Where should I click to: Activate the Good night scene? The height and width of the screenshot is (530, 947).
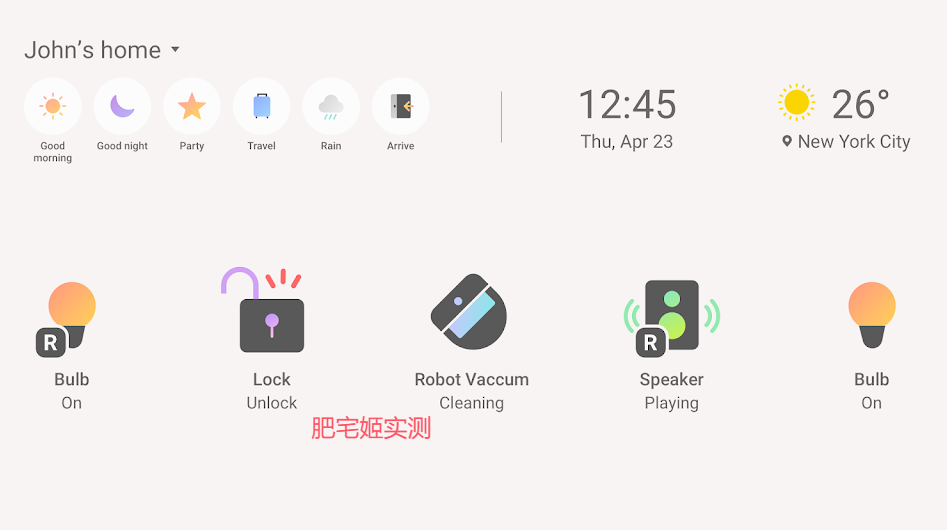122,107
